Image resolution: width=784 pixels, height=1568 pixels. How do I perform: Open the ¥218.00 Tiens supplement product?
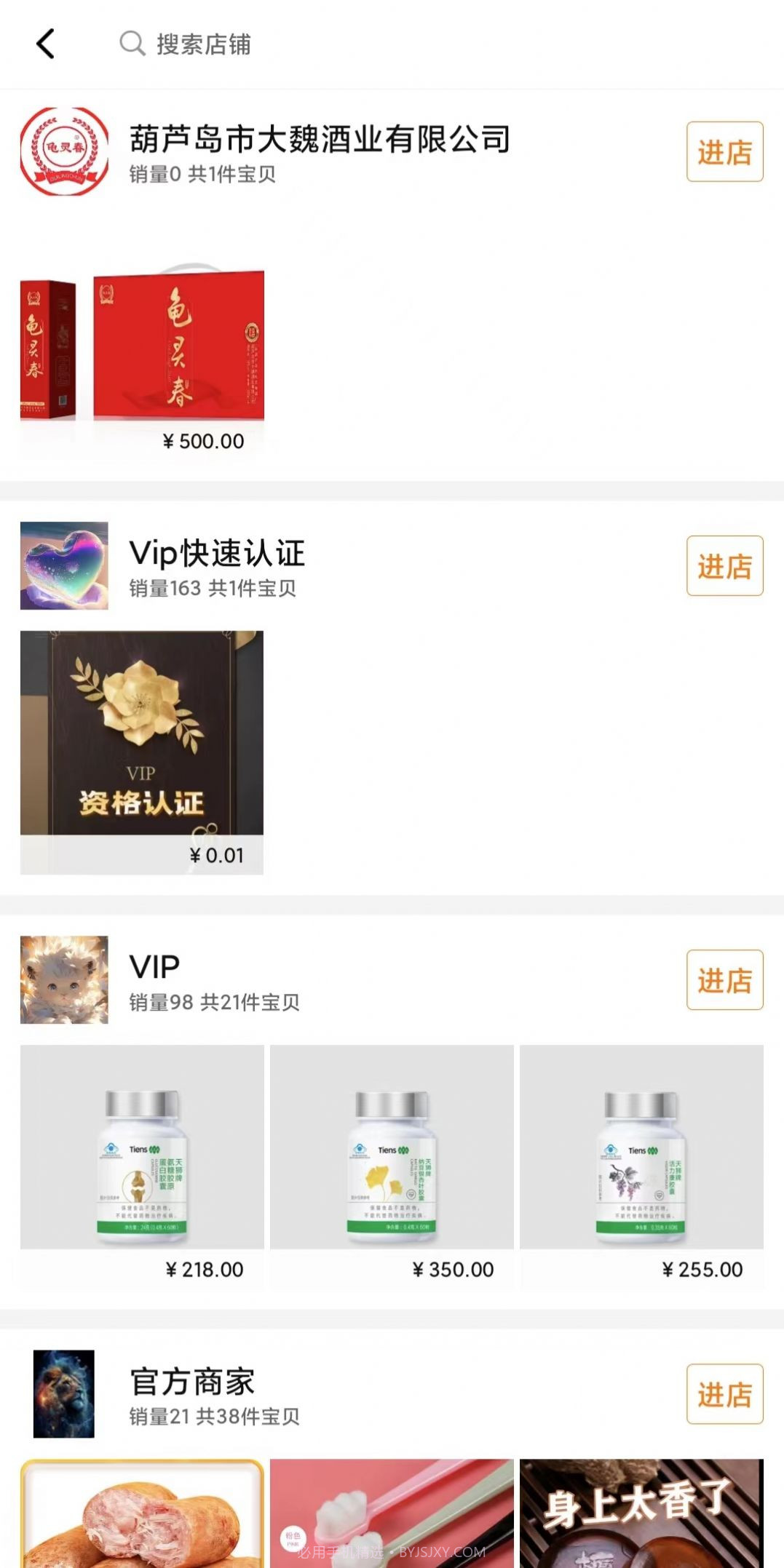[143, 1150]
